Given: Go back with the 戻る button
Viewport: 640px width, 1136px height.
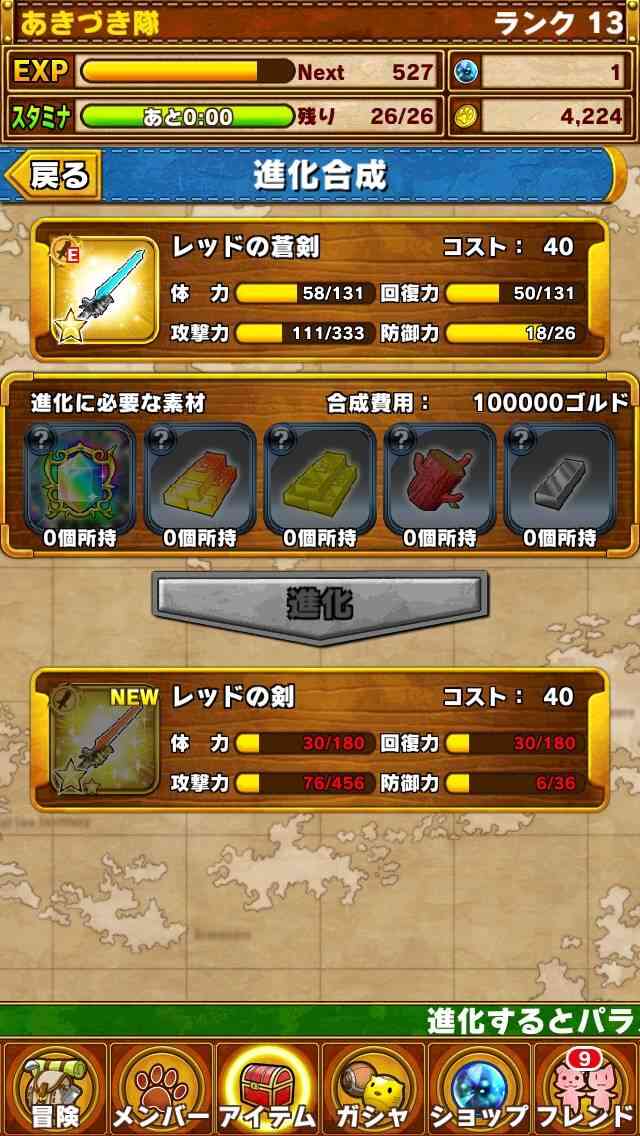Looking at the screenshot, I should 53,175.
